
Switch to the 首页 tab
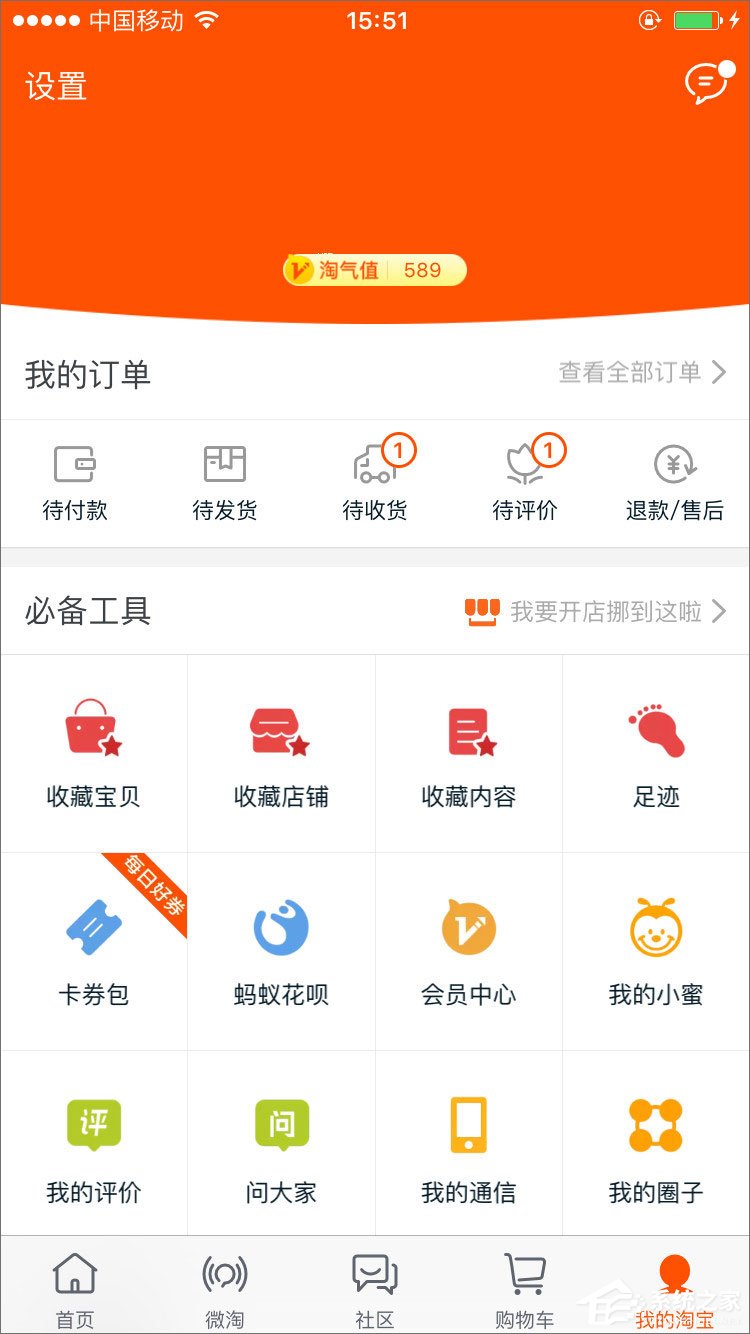pos(75,1288)
